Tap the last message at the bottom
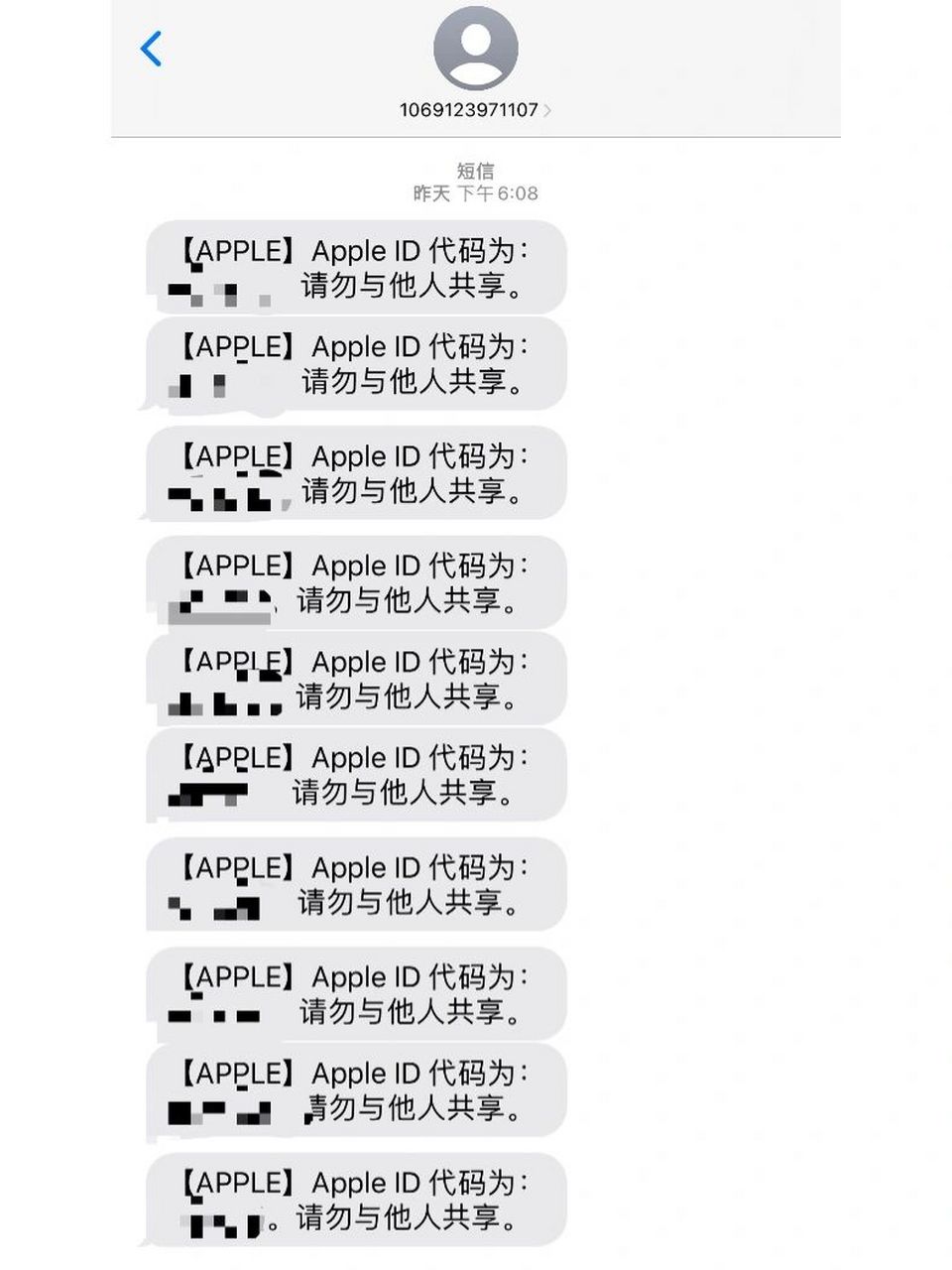 357,1201
